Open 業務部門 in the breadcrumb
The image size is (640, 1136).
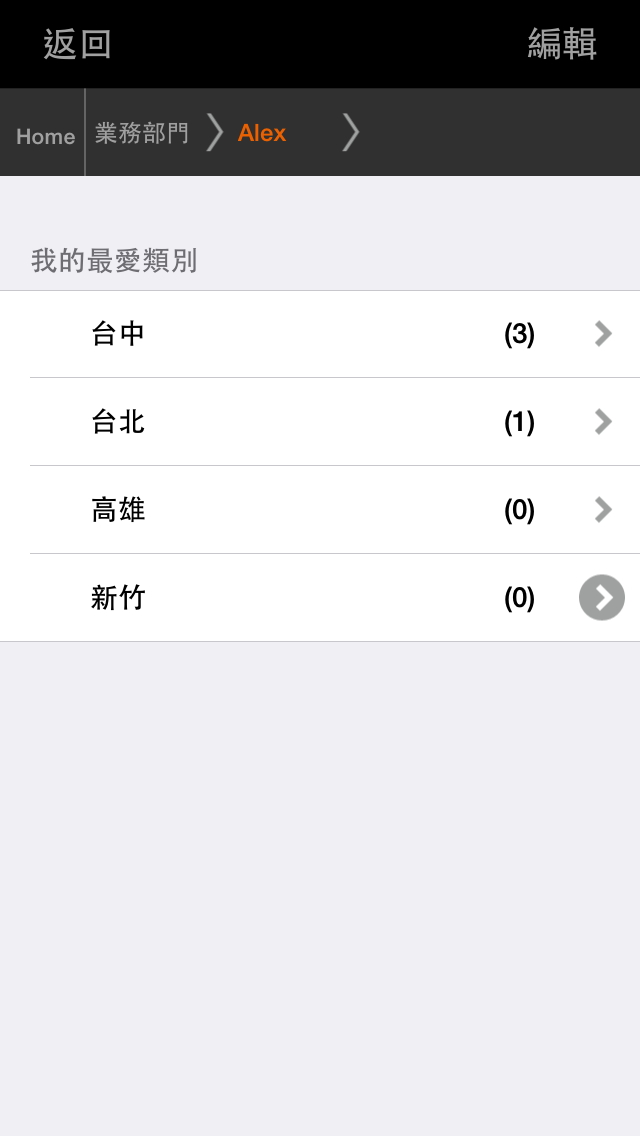pyautogui.click(x=142, y=133)
